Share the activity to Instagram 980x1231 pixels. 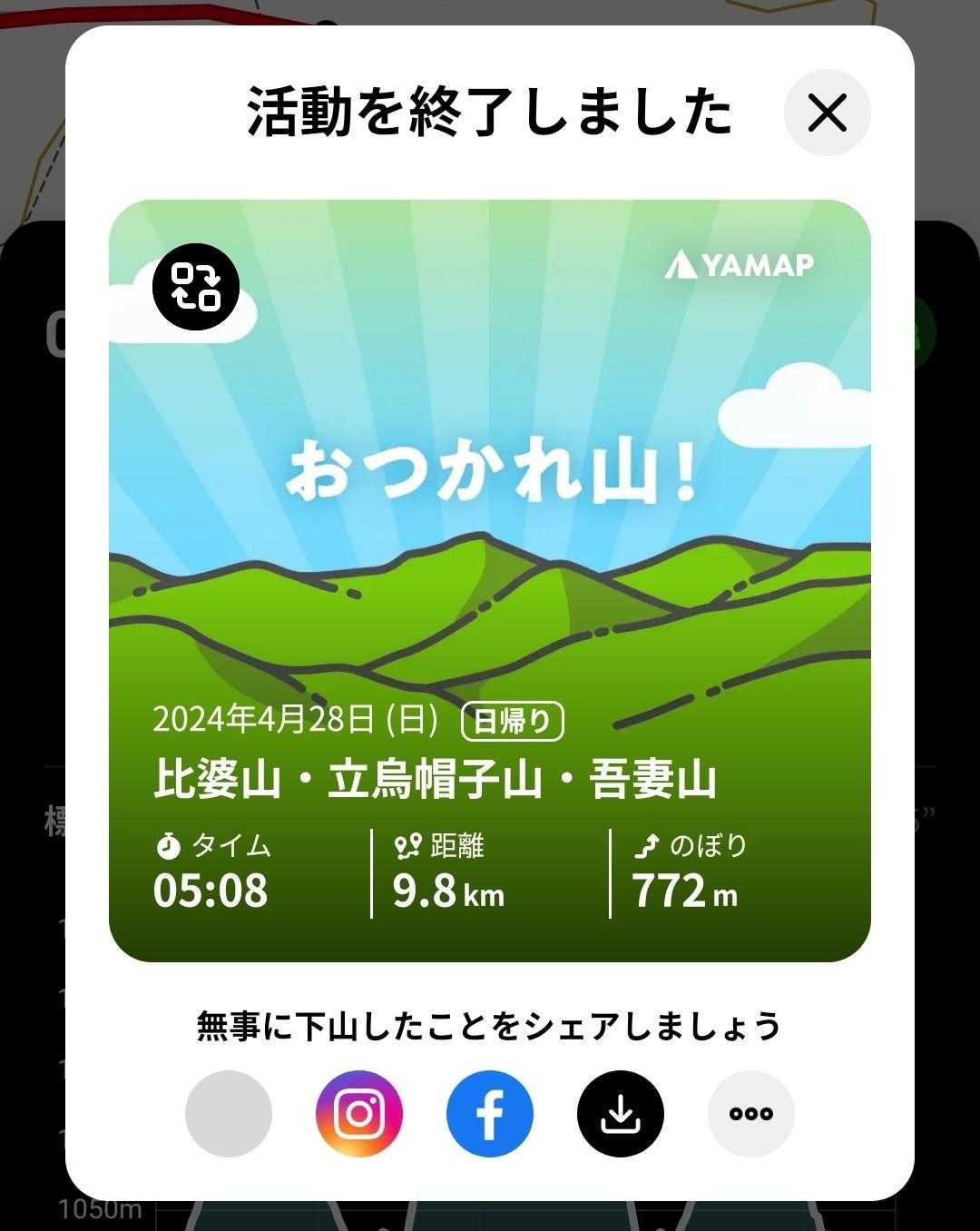(x=359, y=1114)
